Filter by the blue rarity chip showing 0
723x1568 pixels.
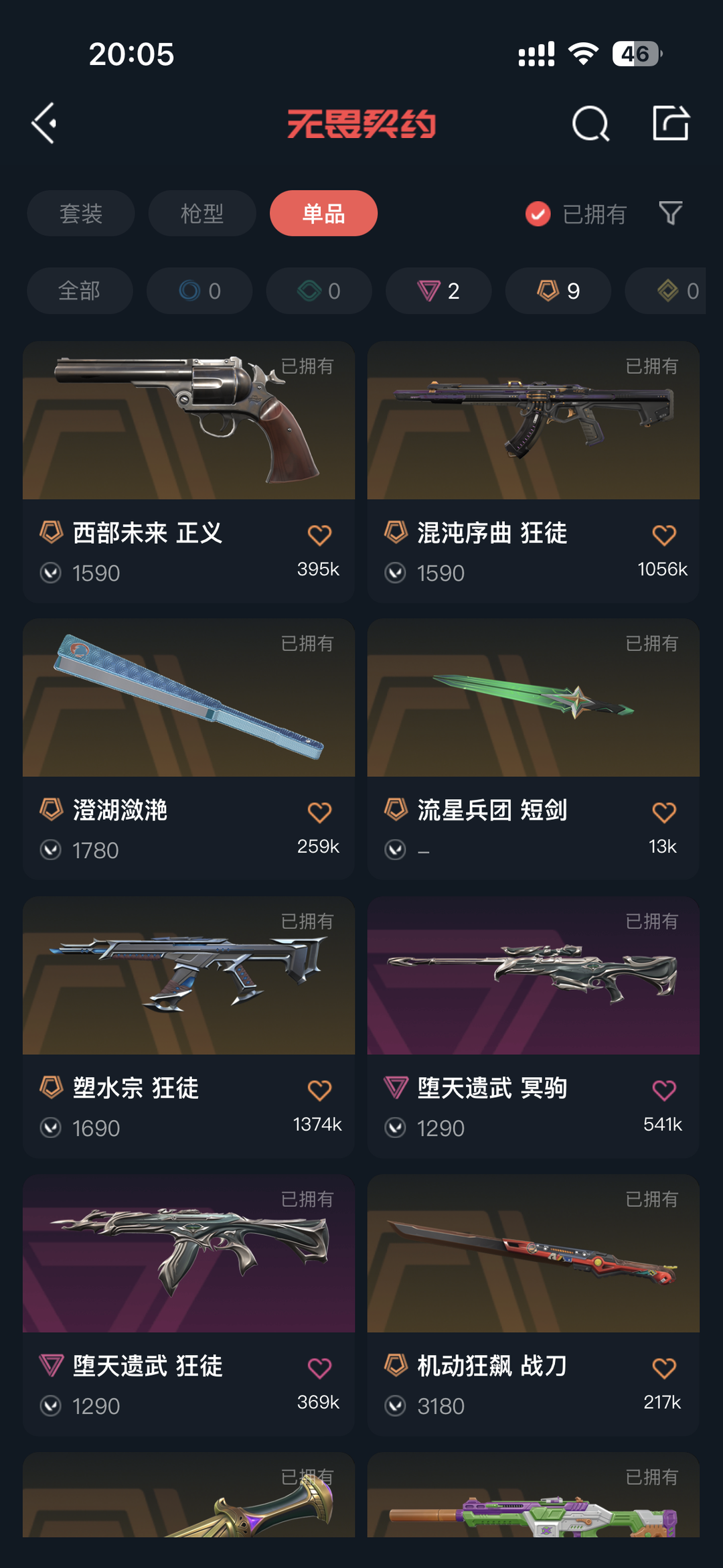point(199,291)
